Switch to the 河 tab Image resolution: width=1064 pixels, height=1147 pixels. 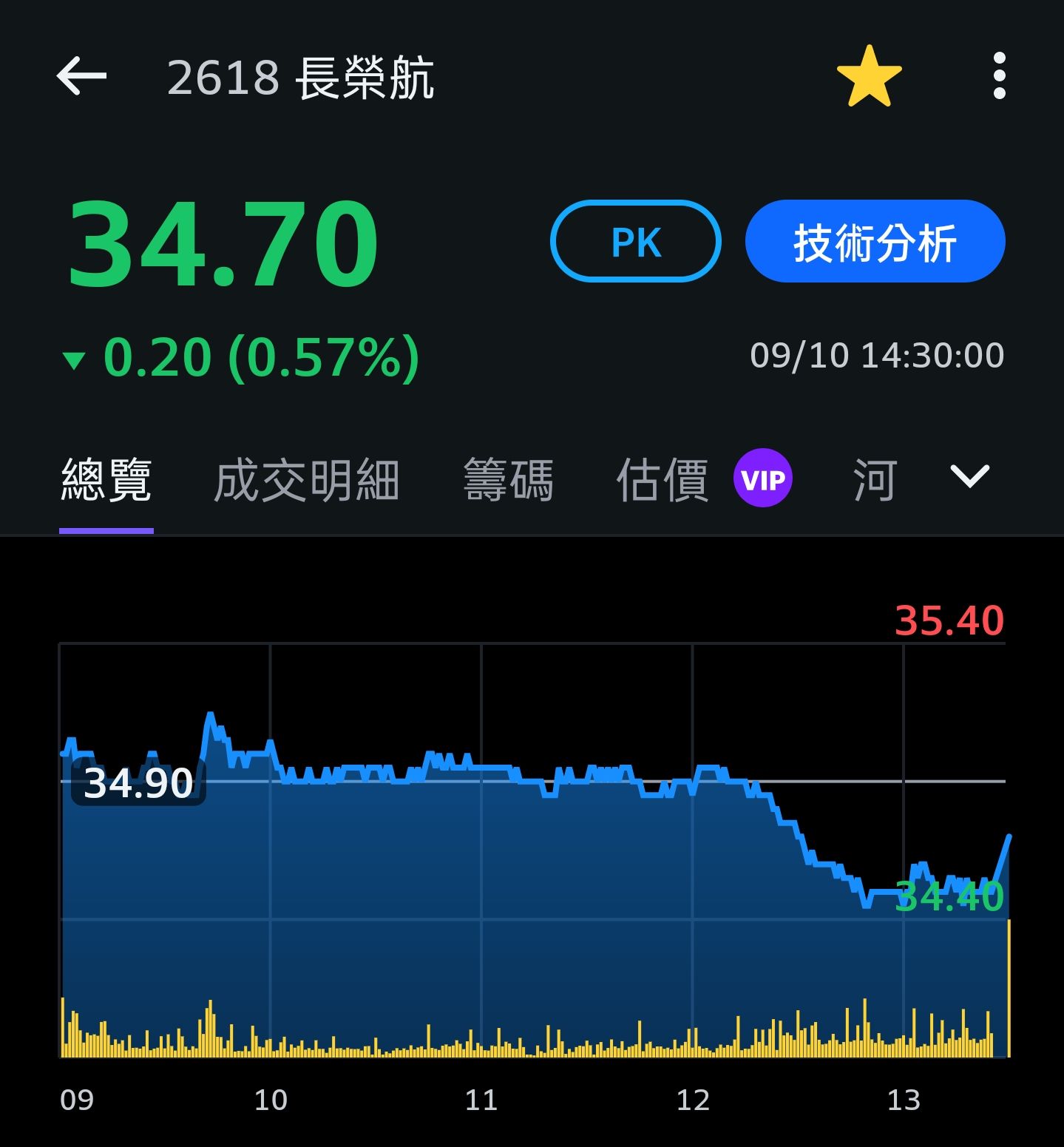click(875, 481)
